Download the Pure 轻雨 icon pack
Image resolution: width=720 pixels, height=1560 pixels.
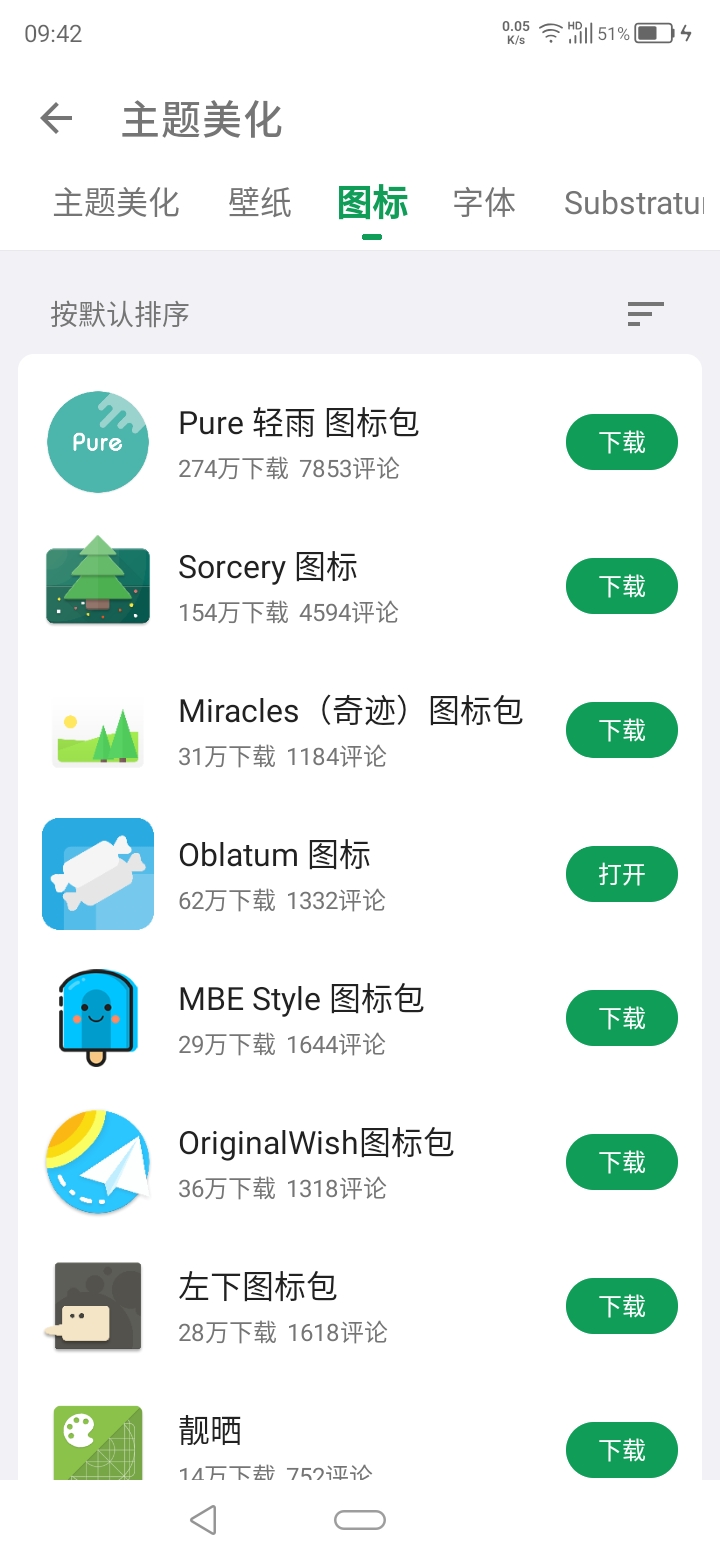coord(621,442)
